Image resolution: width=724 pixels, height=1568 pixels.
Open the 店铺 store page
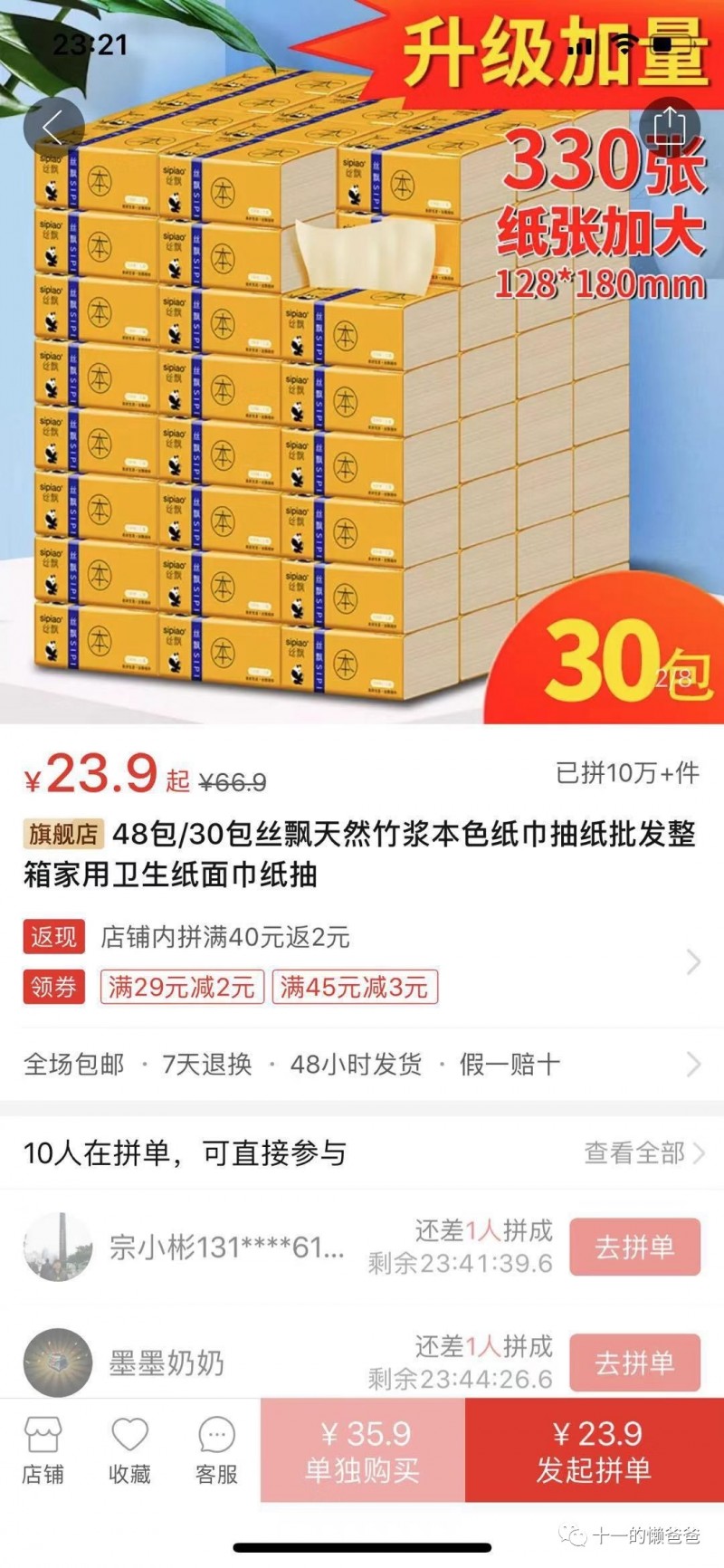[43, 1450]
